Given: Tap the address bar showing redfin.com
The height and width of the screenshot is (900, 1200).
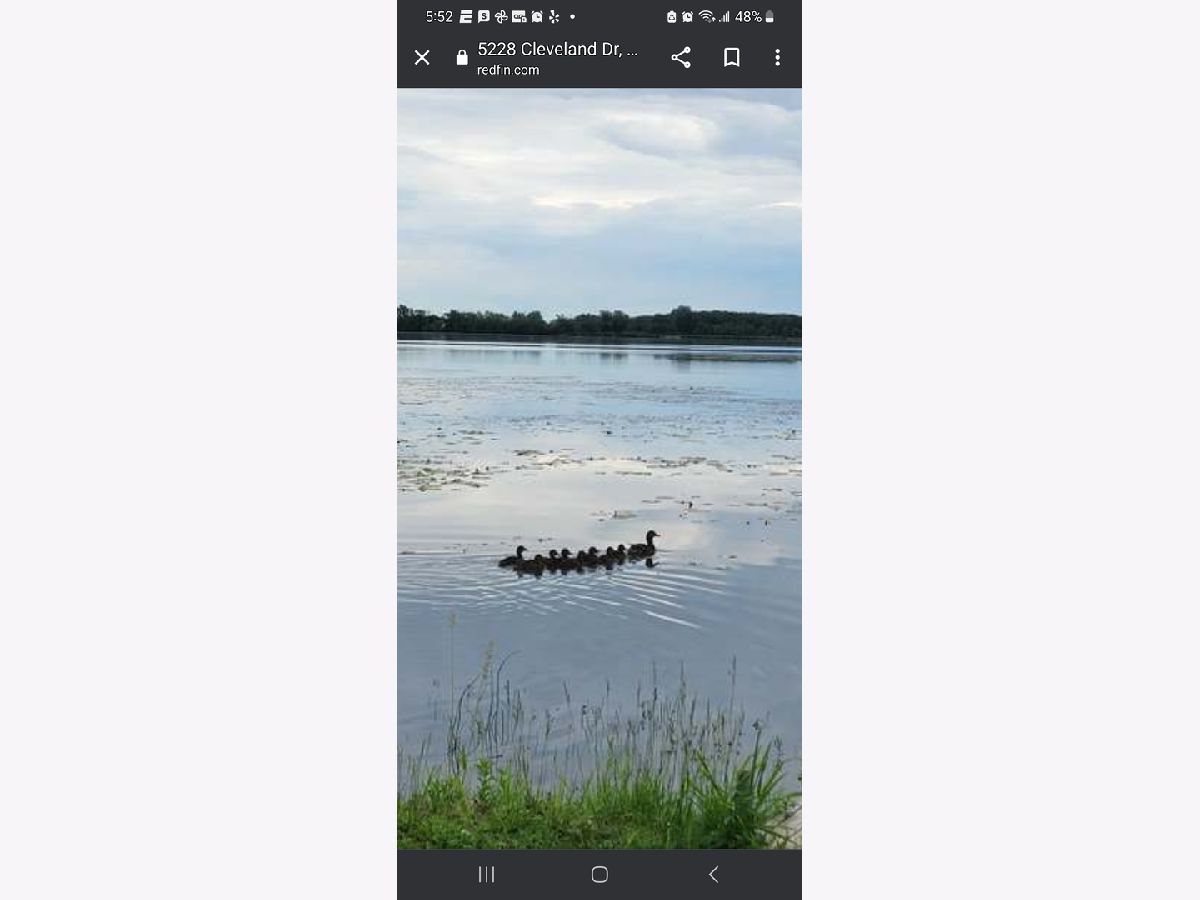Looking at the screenshot, I should pos(556,58).
